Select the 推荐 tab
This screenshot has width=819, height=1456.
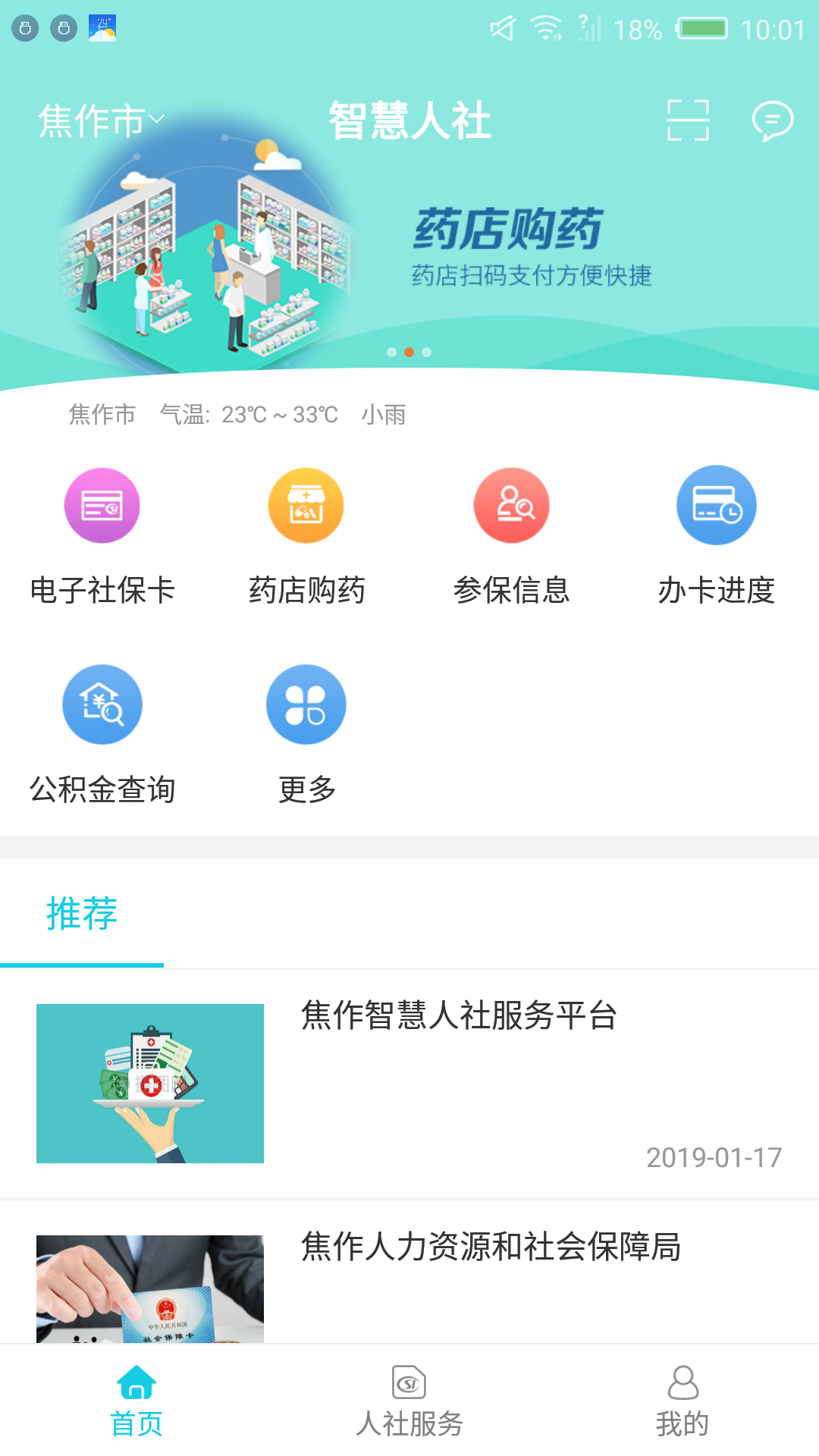click(x=82, y=913)
